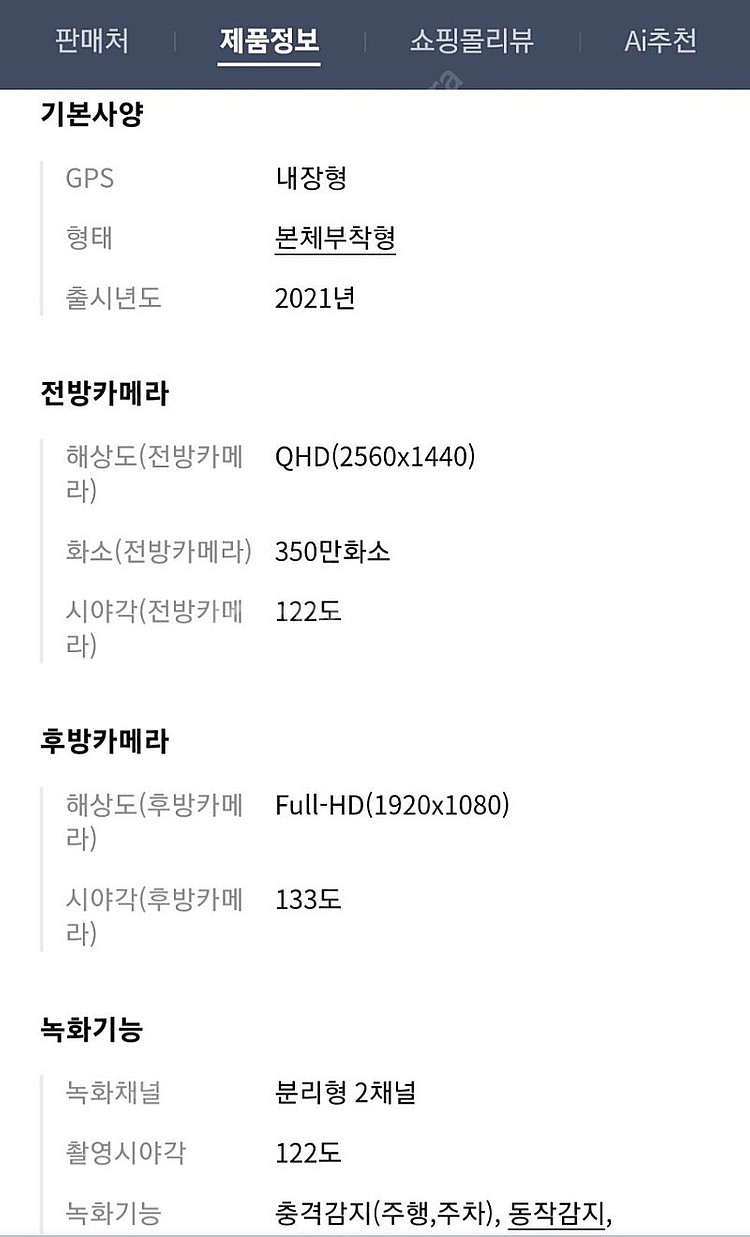Viewport: 750px width, 1237px height.
Task: Tap the 동작감지 underlined link
Action: point(557,1214)
